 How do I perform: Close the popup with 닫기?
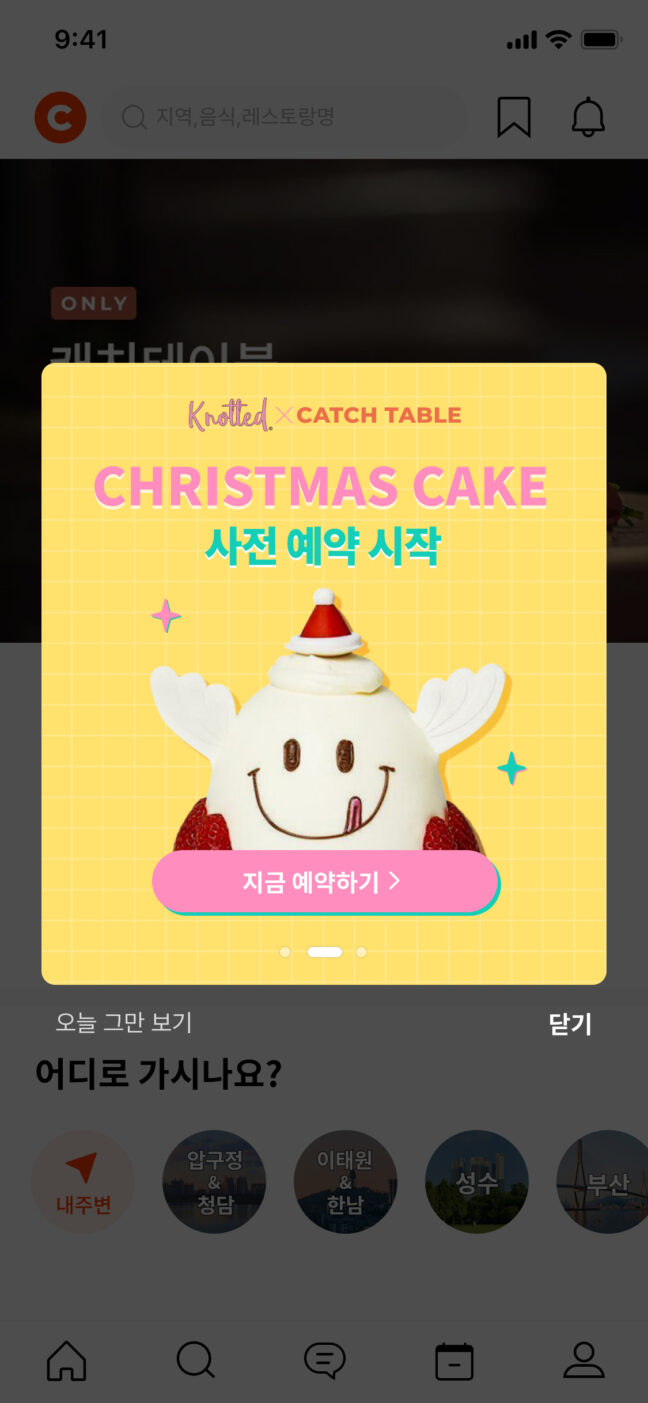[570, 1024]
